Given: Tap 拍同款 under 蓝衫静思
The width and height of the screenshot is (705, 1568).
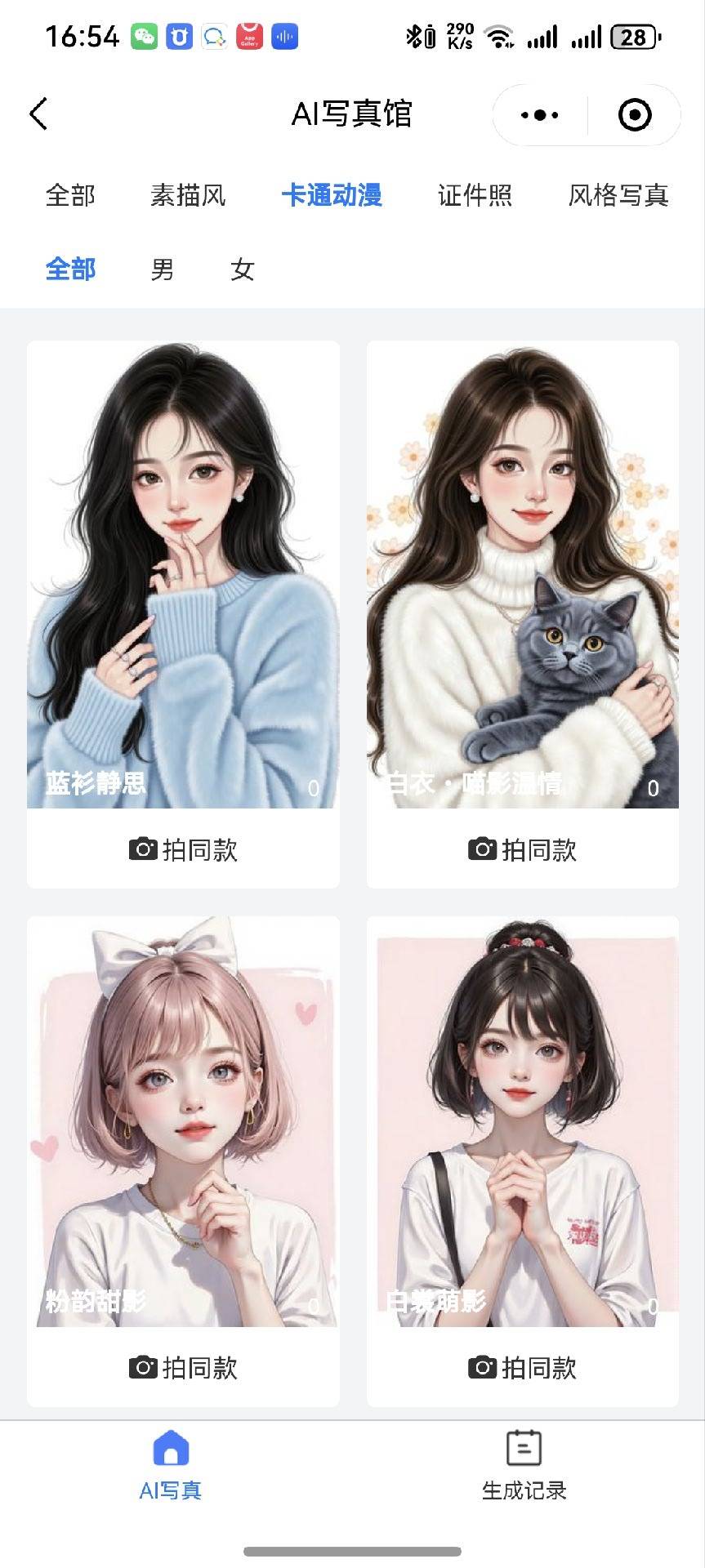Looking at the screenshot, I should [183, 850].
